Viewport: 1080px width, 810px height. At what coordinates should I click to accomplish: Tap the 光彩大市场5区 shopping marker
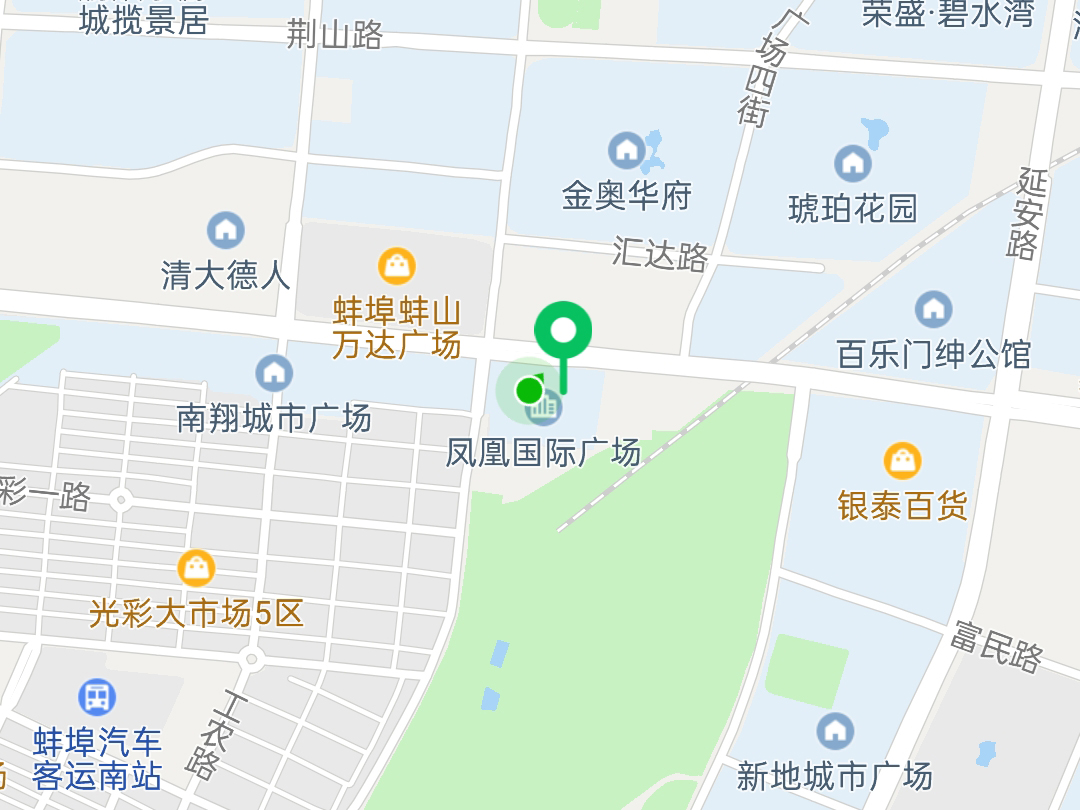pyautogui.click(x=196, y=568)
